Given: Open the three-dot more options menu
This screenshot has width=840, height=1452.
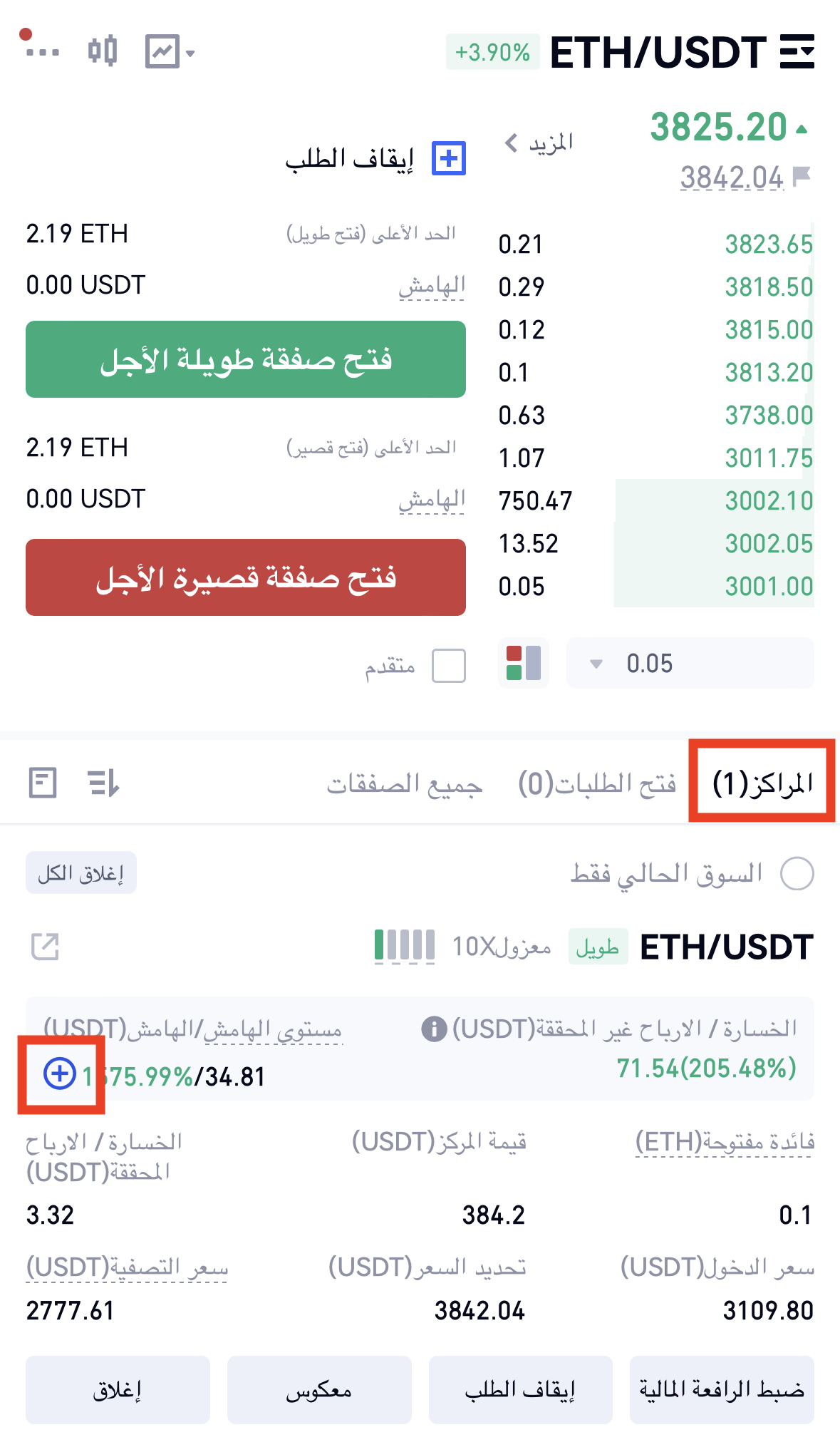Looking at the screenshot, I should [x=42, y=51].
